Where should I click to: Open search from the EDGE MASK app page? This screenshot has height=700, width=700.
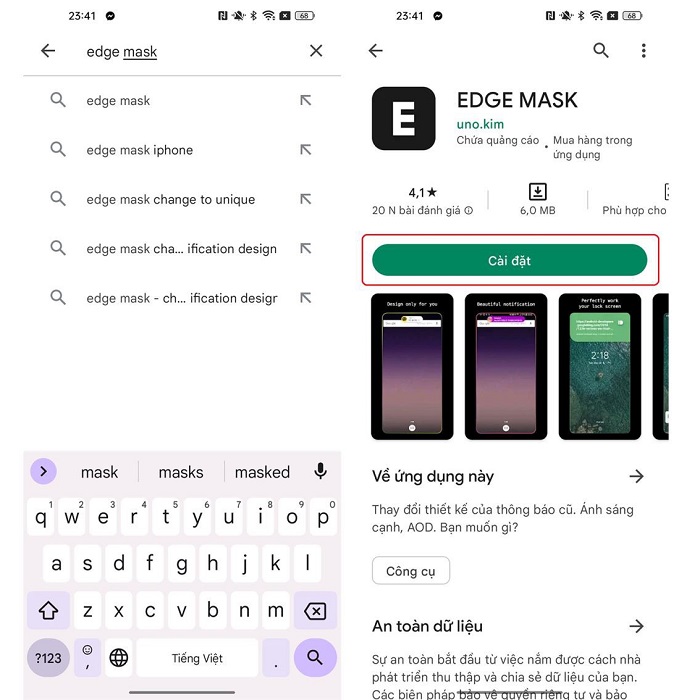[601, 51]
